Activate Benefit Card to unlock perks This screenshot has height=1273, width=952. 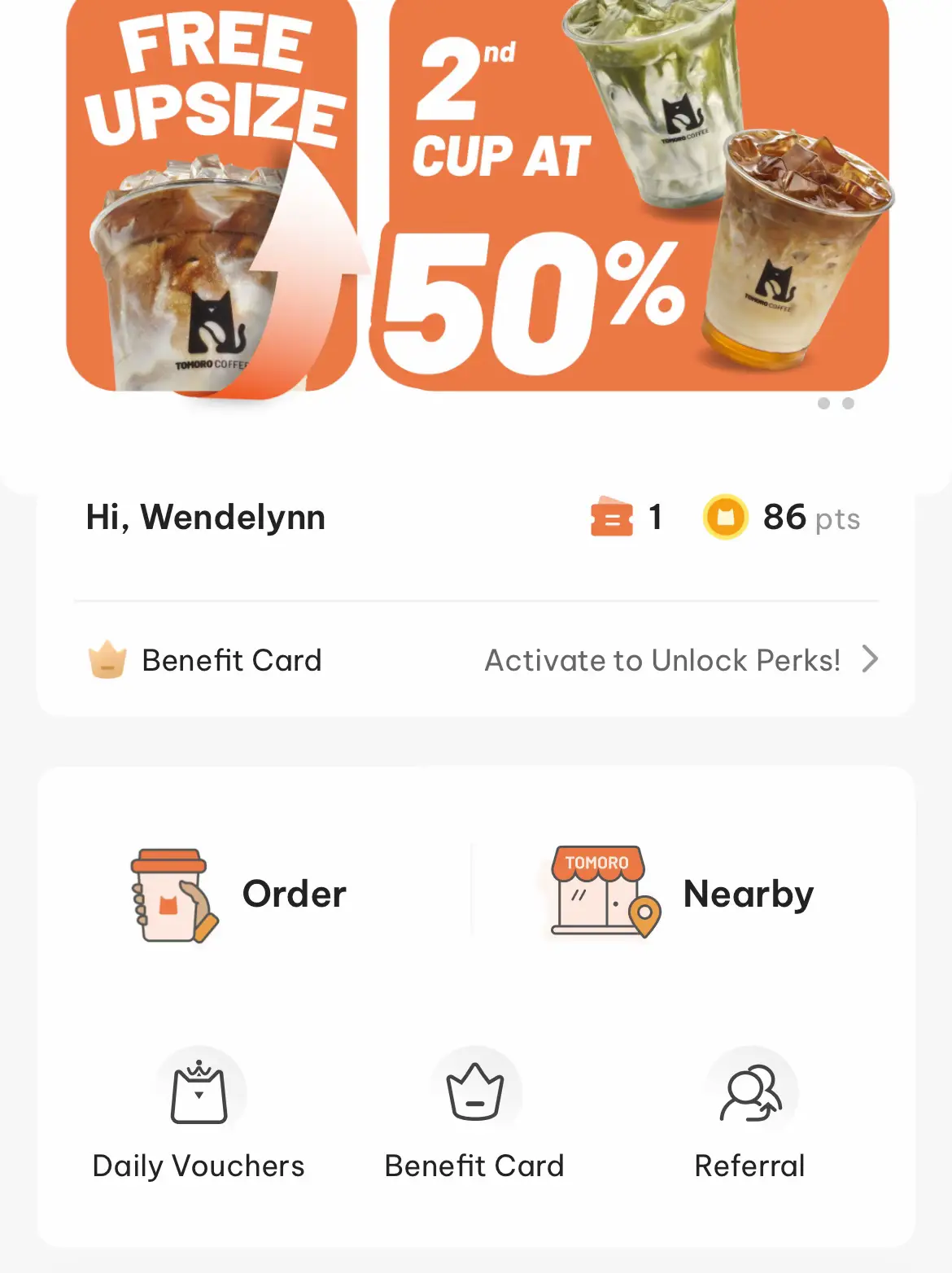point(679,660)
